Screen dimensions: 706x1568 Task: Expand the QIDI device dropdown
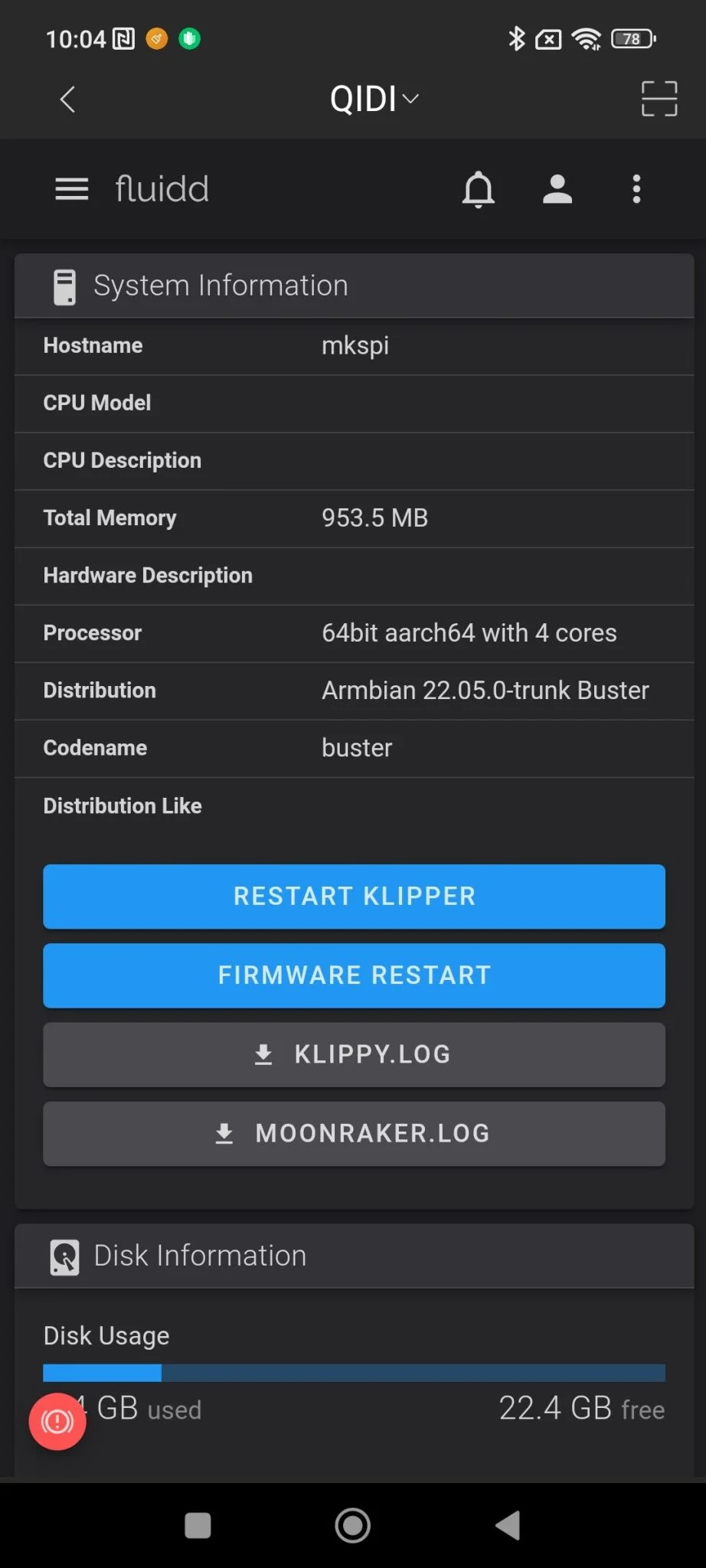pos(374,99)
